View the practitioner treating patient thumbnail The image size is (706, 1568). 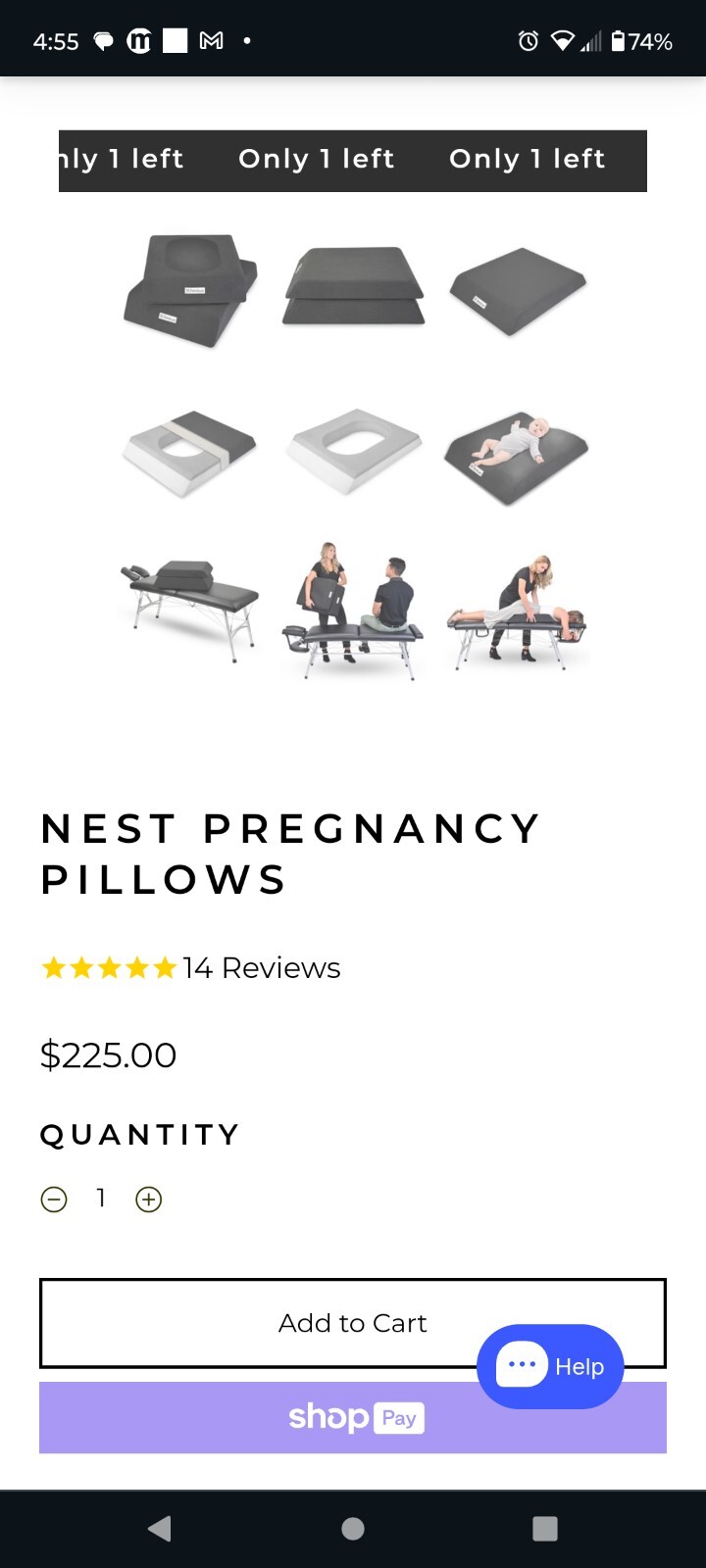click(x=517, y=612)
